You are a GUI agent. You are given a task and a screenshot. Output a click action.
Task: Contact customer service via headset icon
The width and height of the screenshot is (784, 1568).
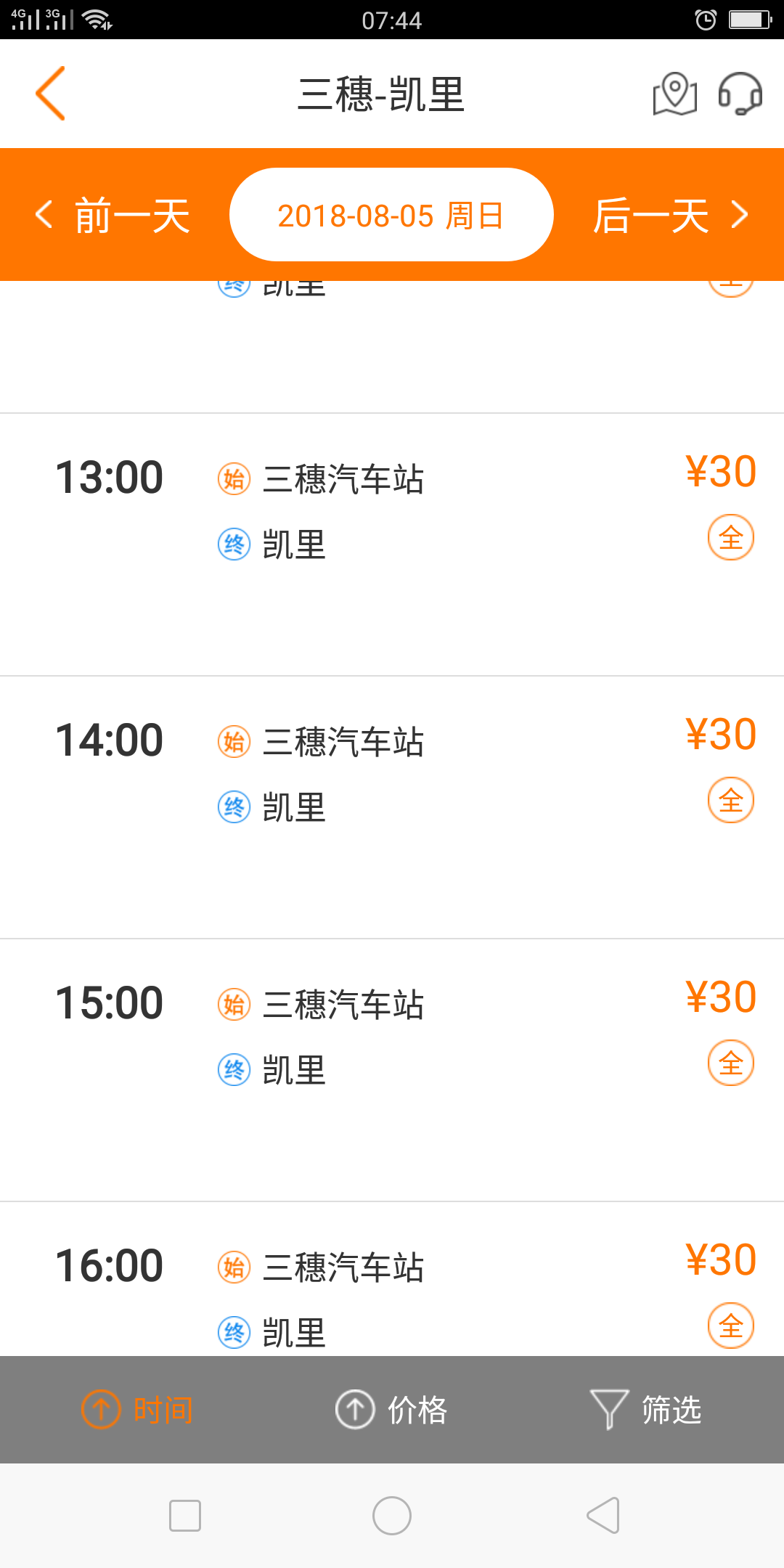[x=740, y=94]
